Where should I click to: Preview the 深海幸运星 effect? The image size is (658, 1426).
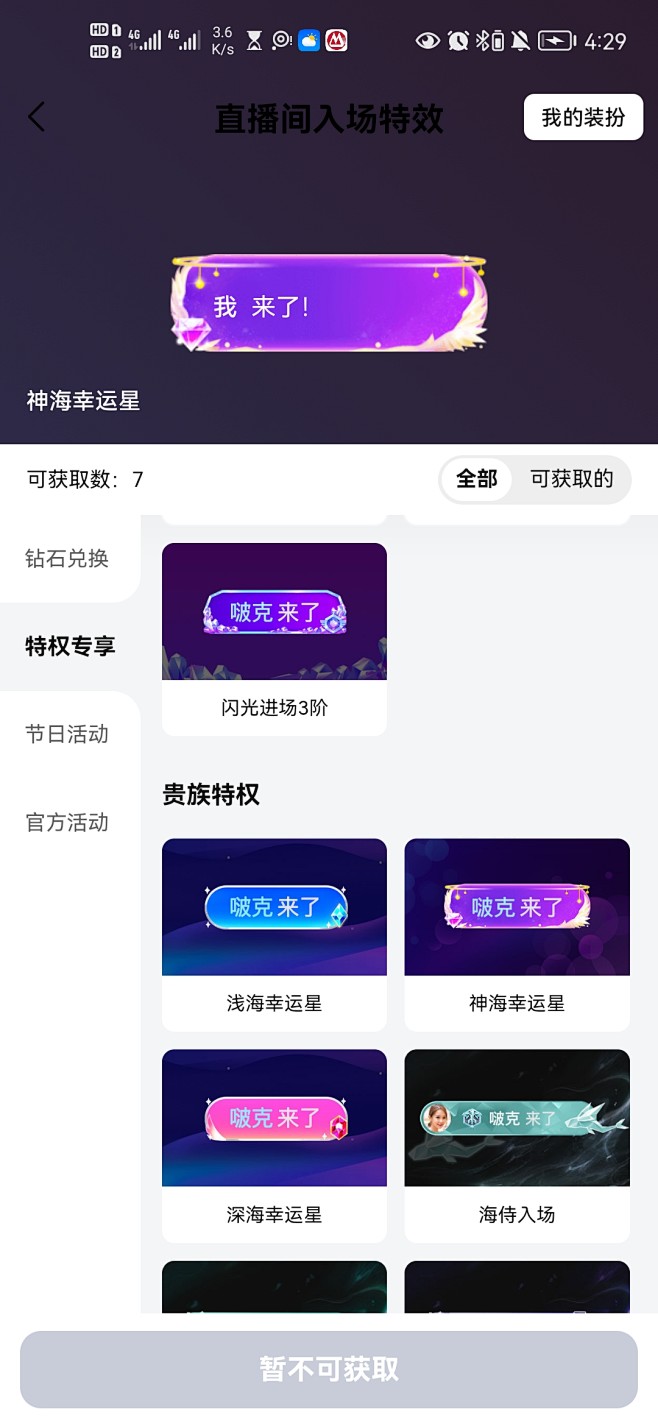[x=274, y=1145]
